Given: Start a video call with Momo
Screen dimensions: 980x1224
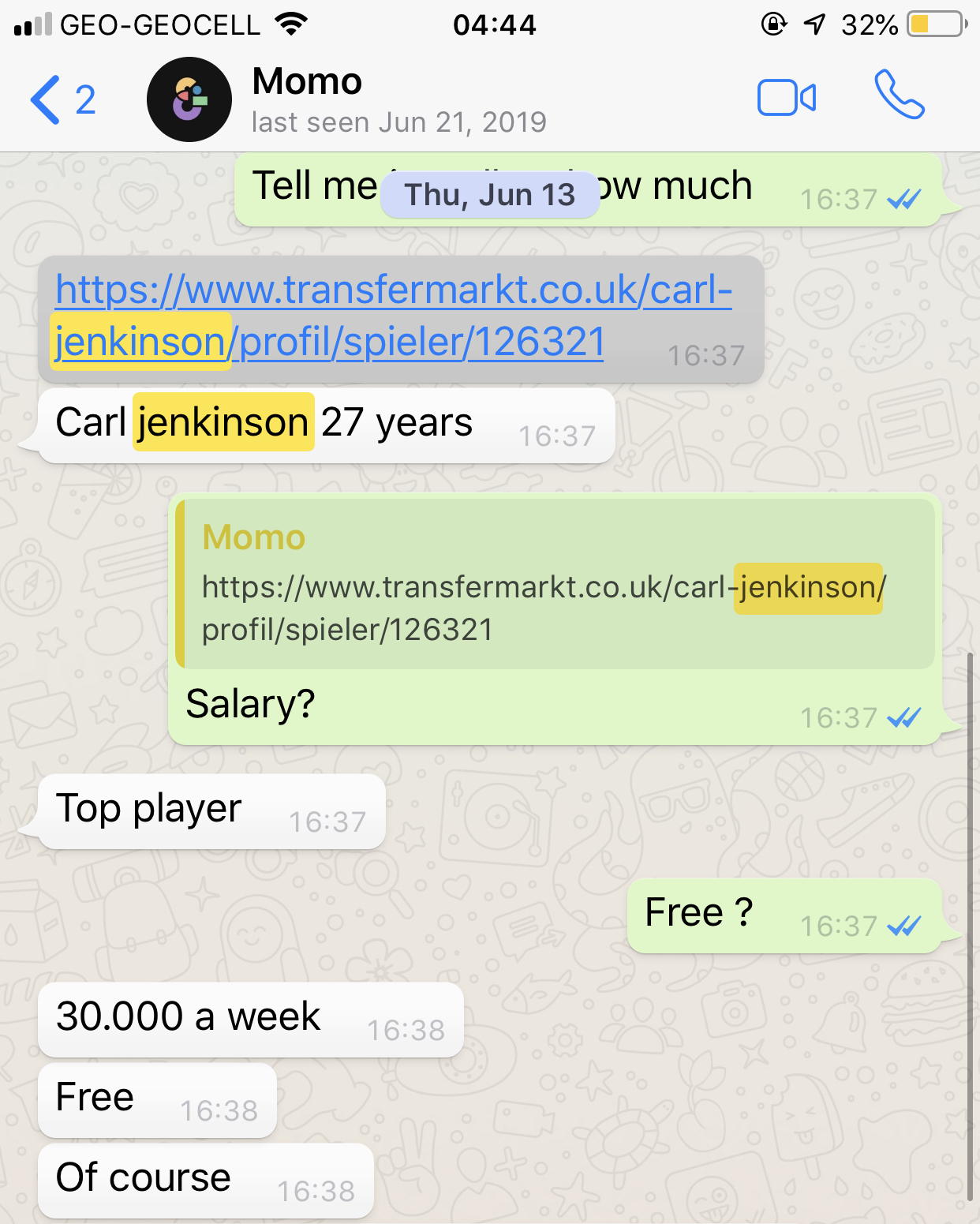Looking at the screenshot, I should (x=786, y=99).
